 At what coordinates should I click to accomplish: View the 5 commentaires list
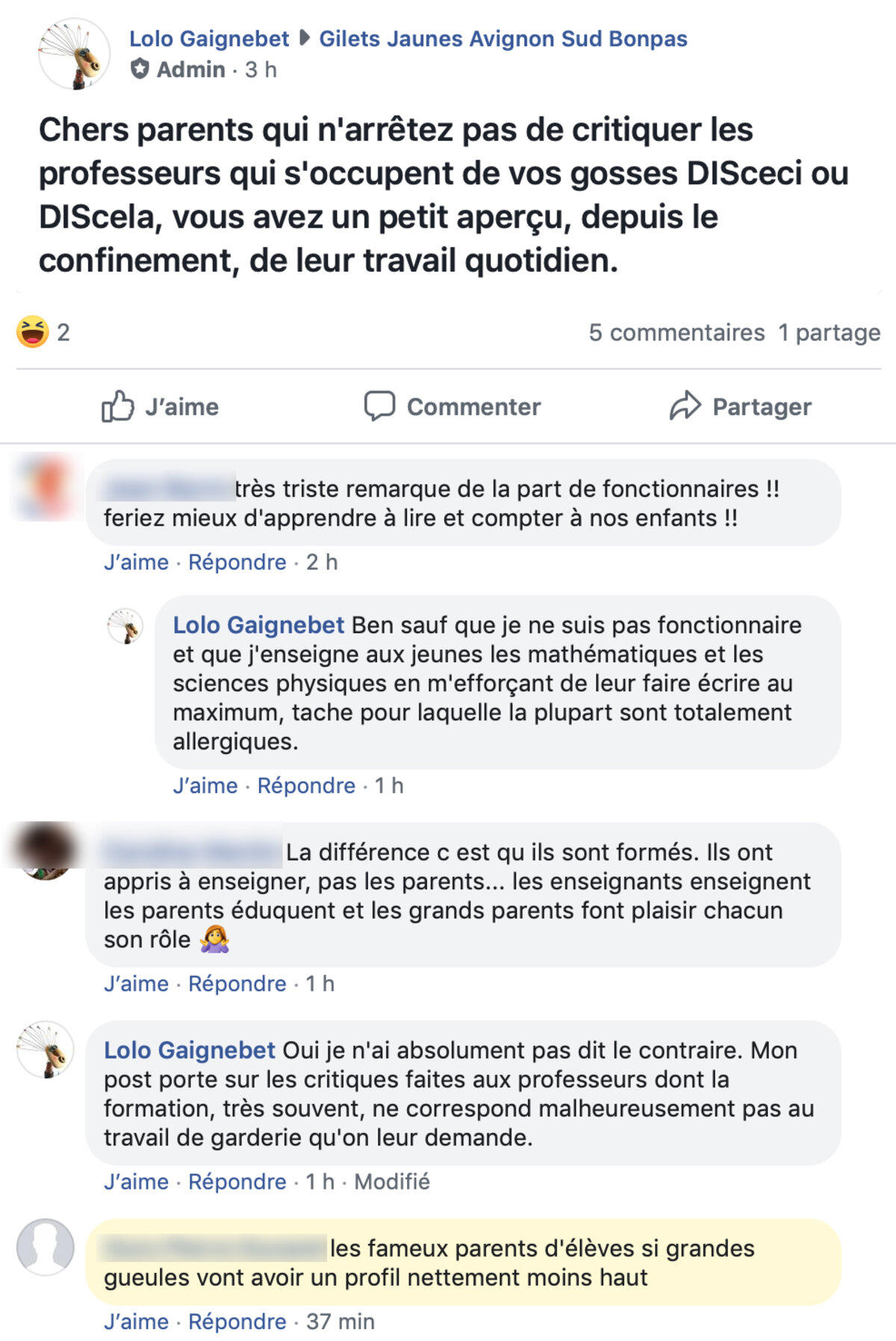[676, 332]
